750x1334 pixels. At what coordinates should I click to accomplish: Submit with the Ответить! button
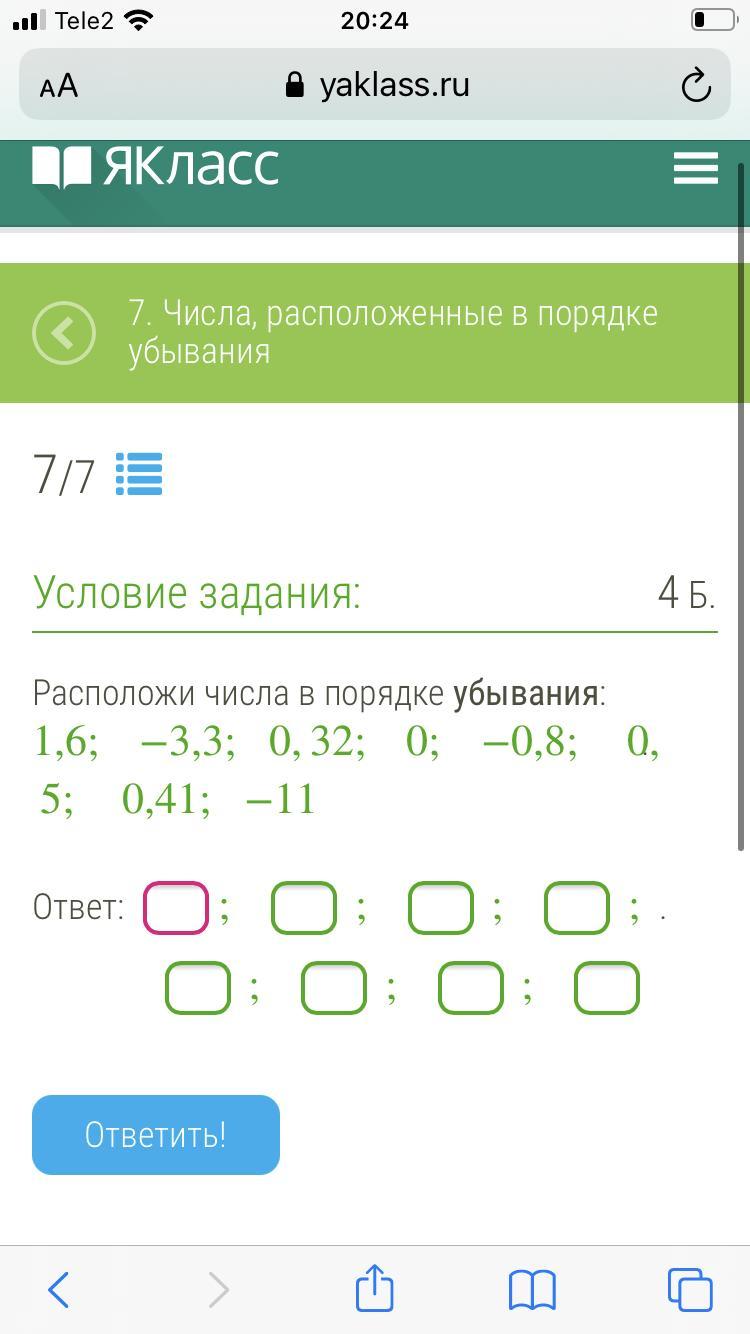(156, 1135)
